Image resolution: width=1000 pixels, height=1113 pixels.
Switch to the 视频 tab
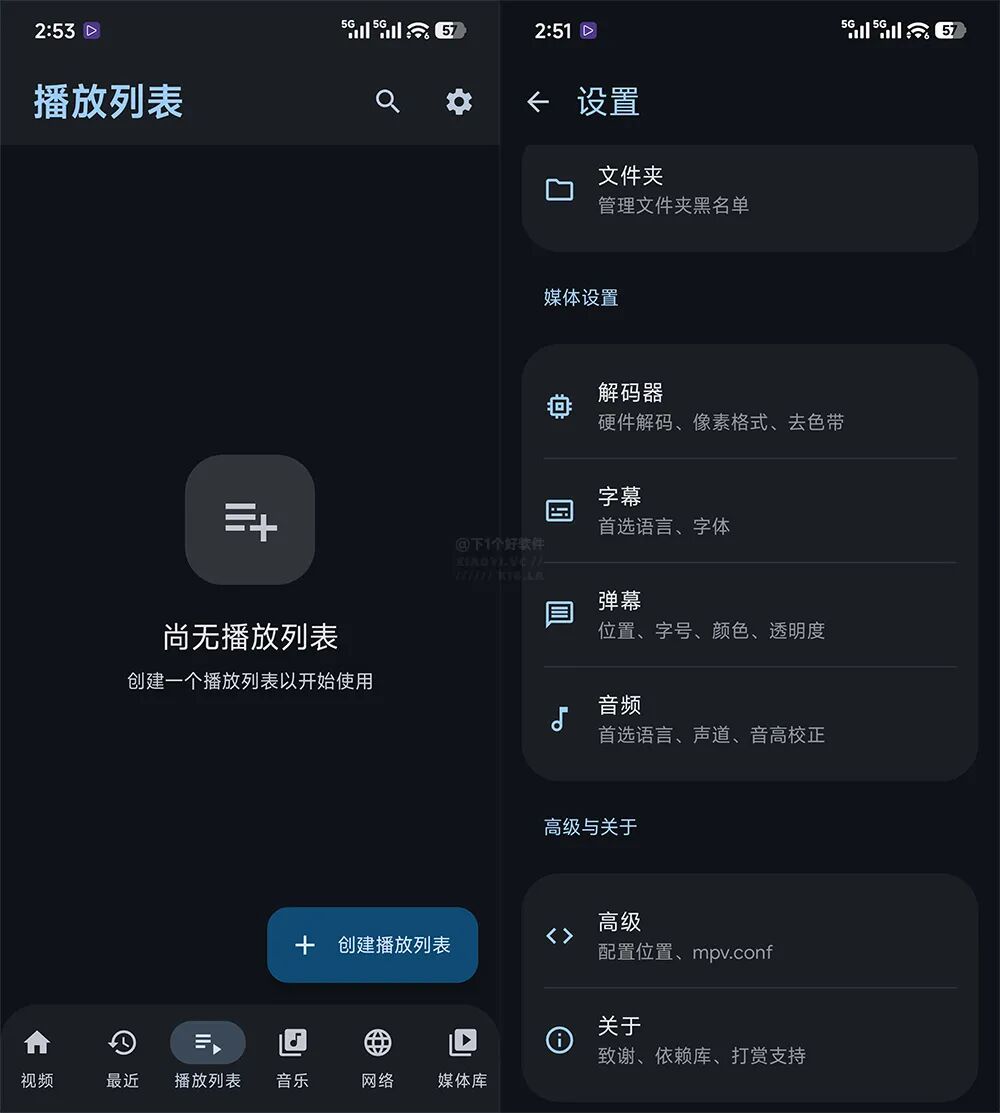pyautogui.click(x=37, y=1058)
